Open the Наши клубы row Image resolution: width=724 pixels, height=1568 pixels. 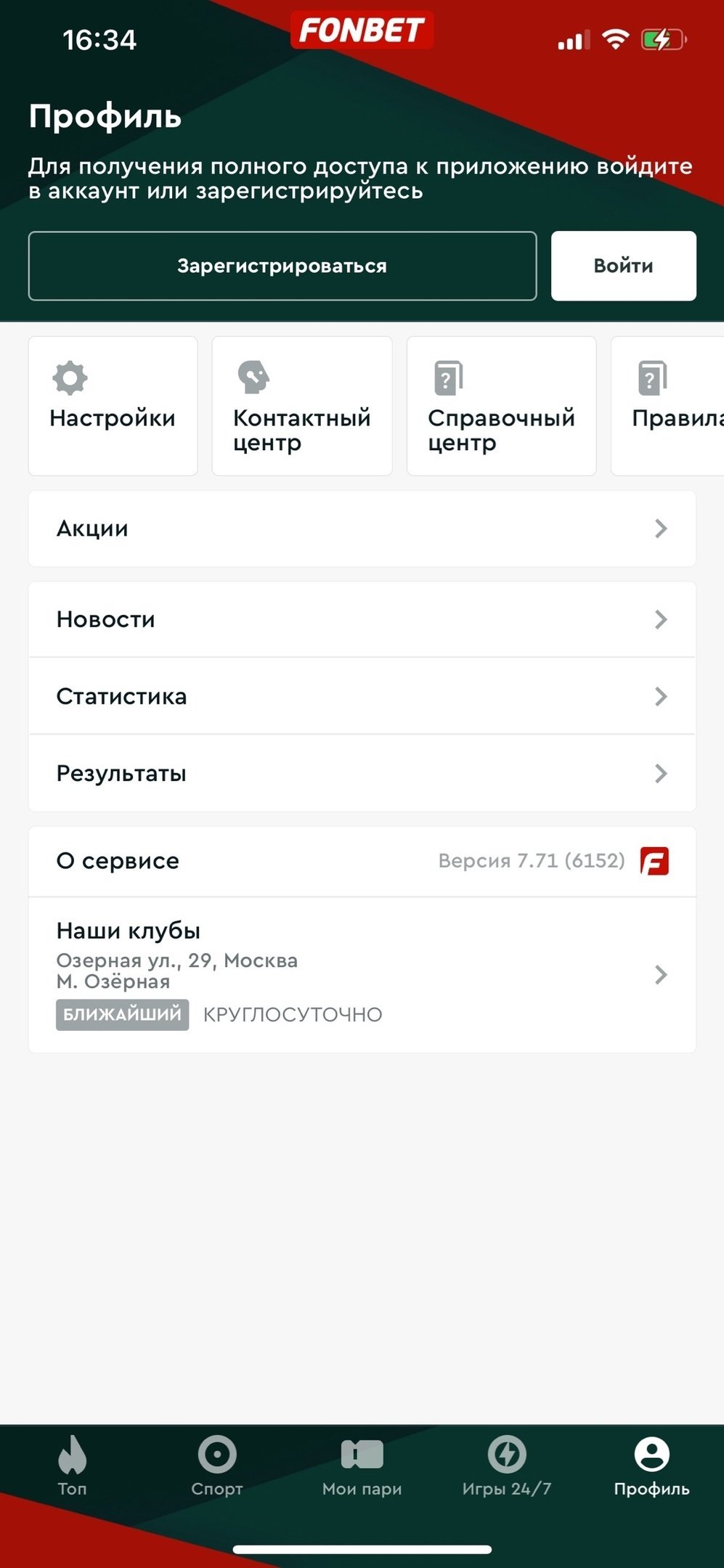click(x=362, y=974)
